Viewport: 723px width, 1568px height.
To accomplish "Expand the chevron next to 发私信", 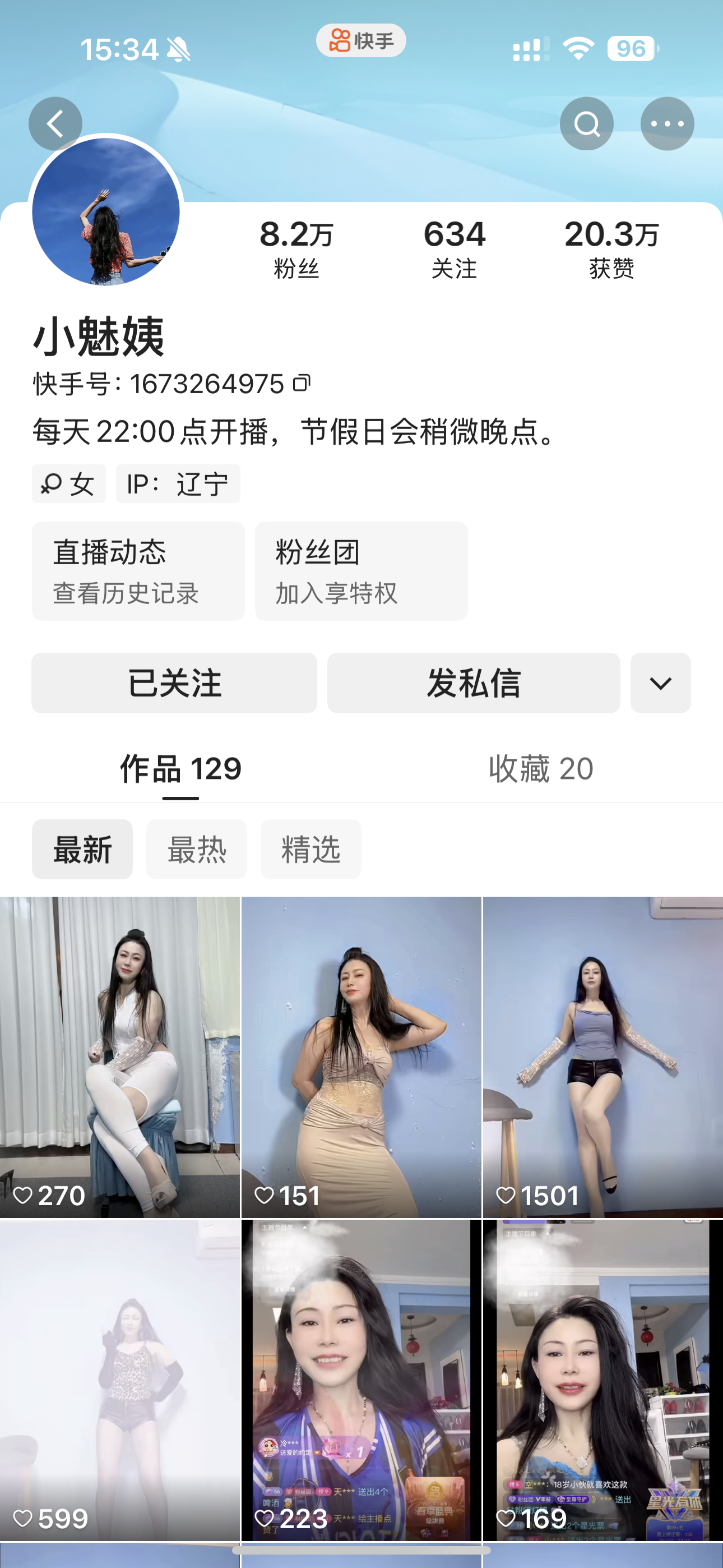I will (660, 683).
